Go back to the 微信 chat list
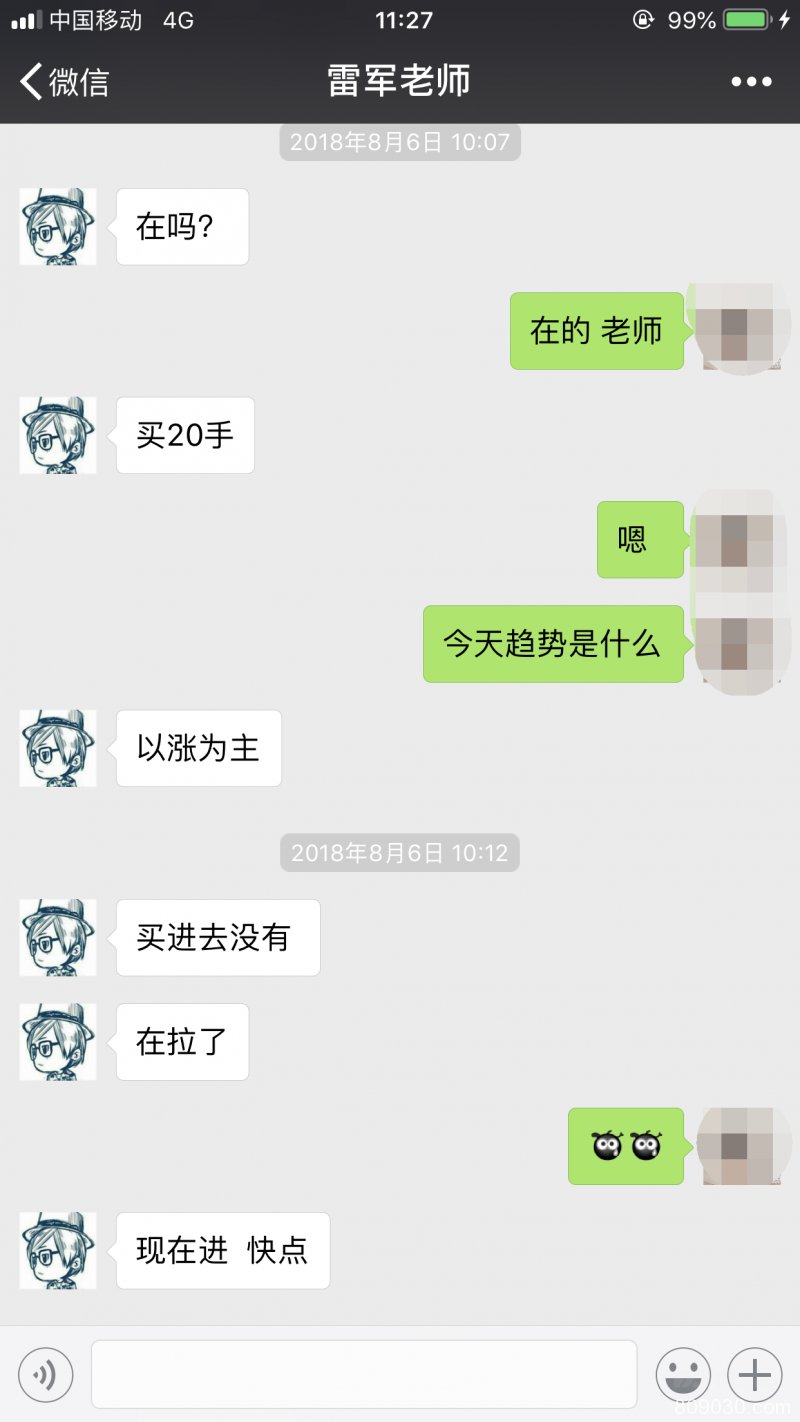The width and height of the screenshot is (800, 1422). pos(64,81)
